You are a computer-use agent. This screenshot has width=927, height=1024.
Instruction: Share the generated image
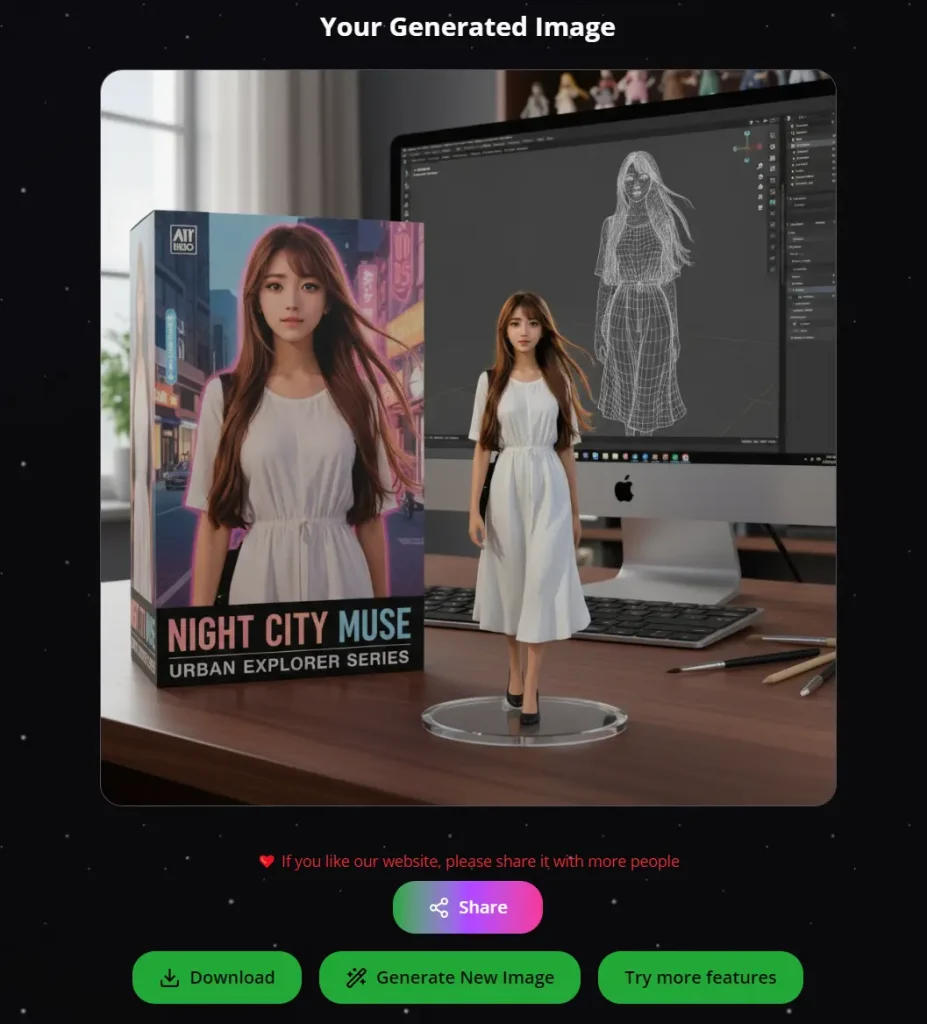click(x=467, y=907)
